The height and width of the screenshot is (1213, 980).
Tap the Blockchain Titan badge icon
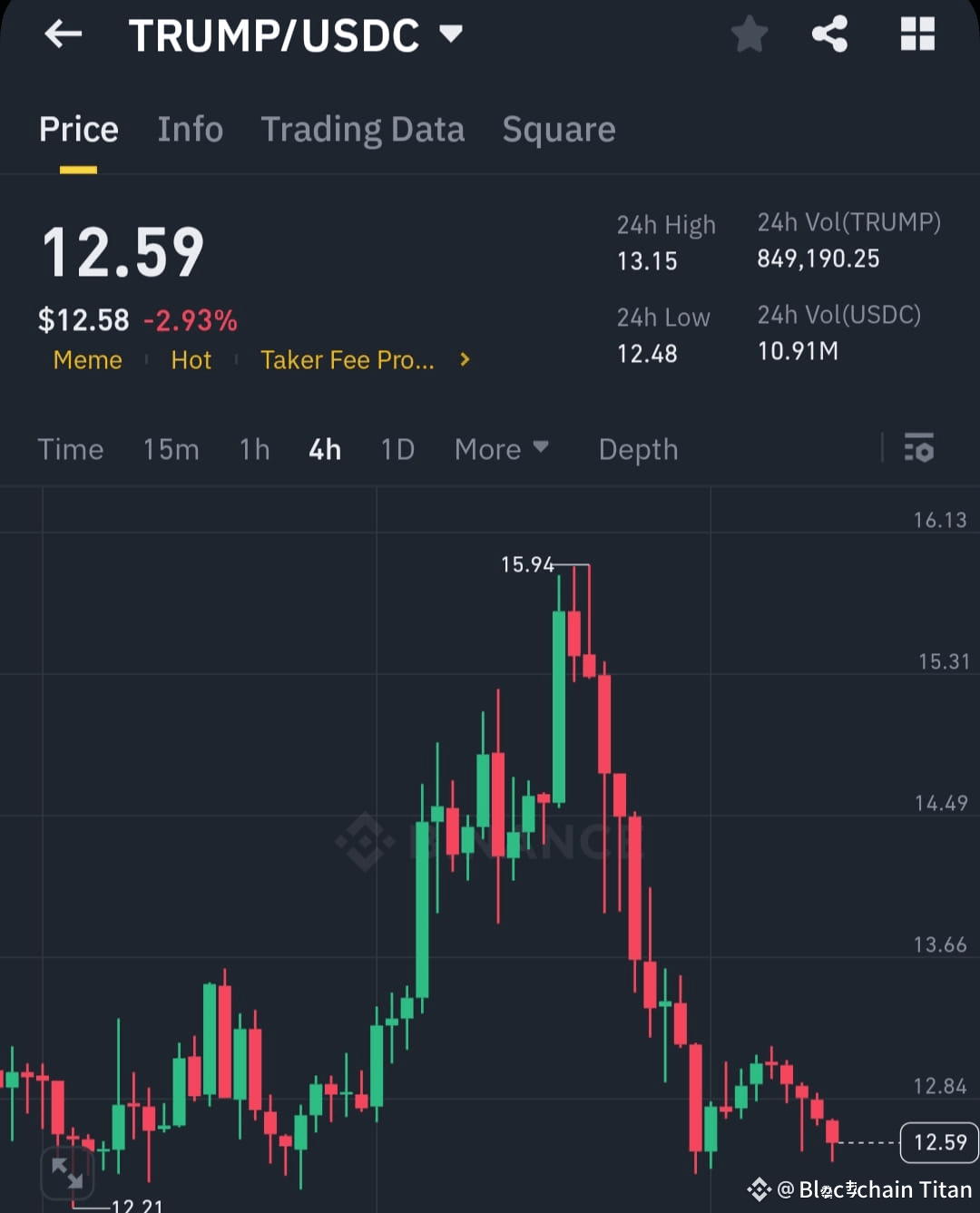tap(759, 1189)
